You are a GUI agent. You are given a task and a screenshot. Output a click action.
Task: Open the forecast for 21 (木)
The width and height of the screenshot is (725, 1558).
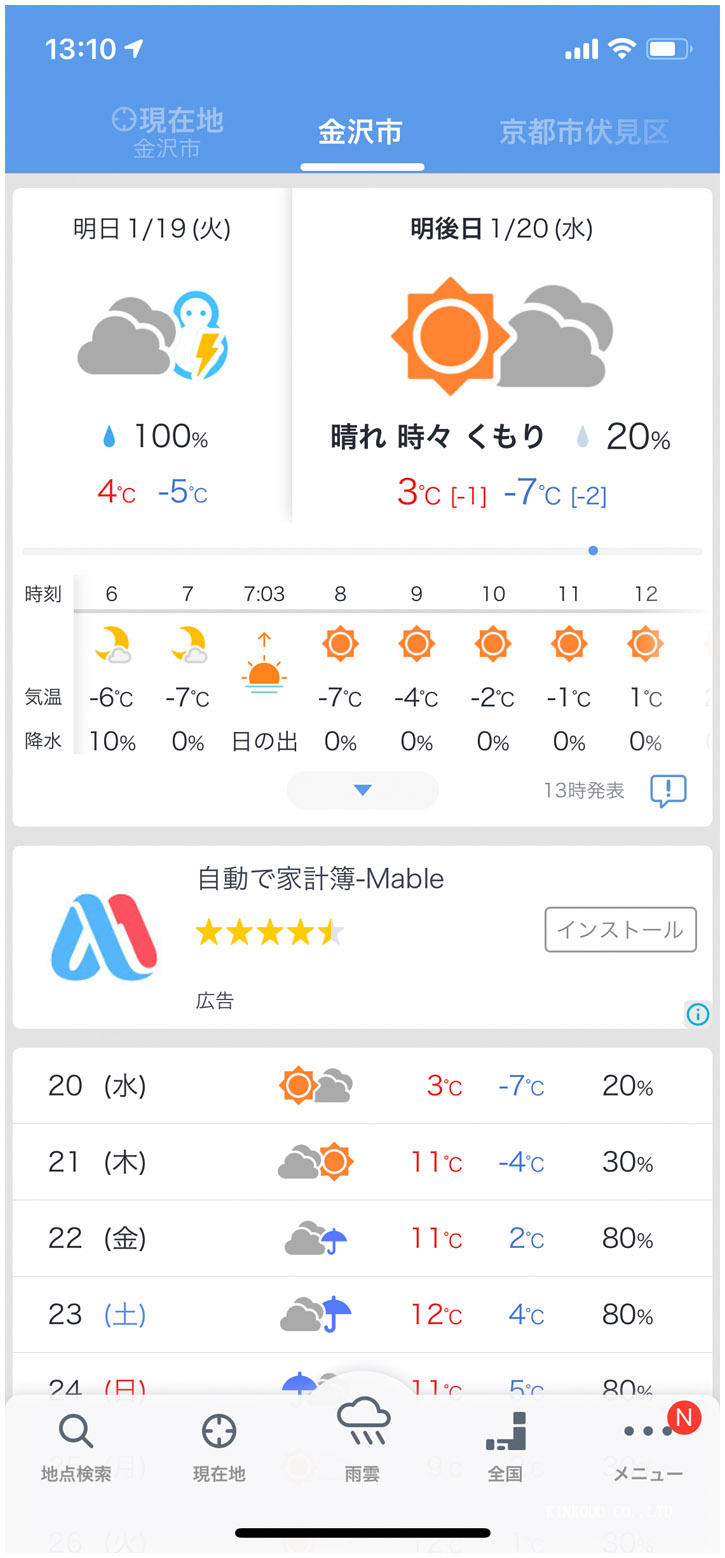coord(362,1162)
